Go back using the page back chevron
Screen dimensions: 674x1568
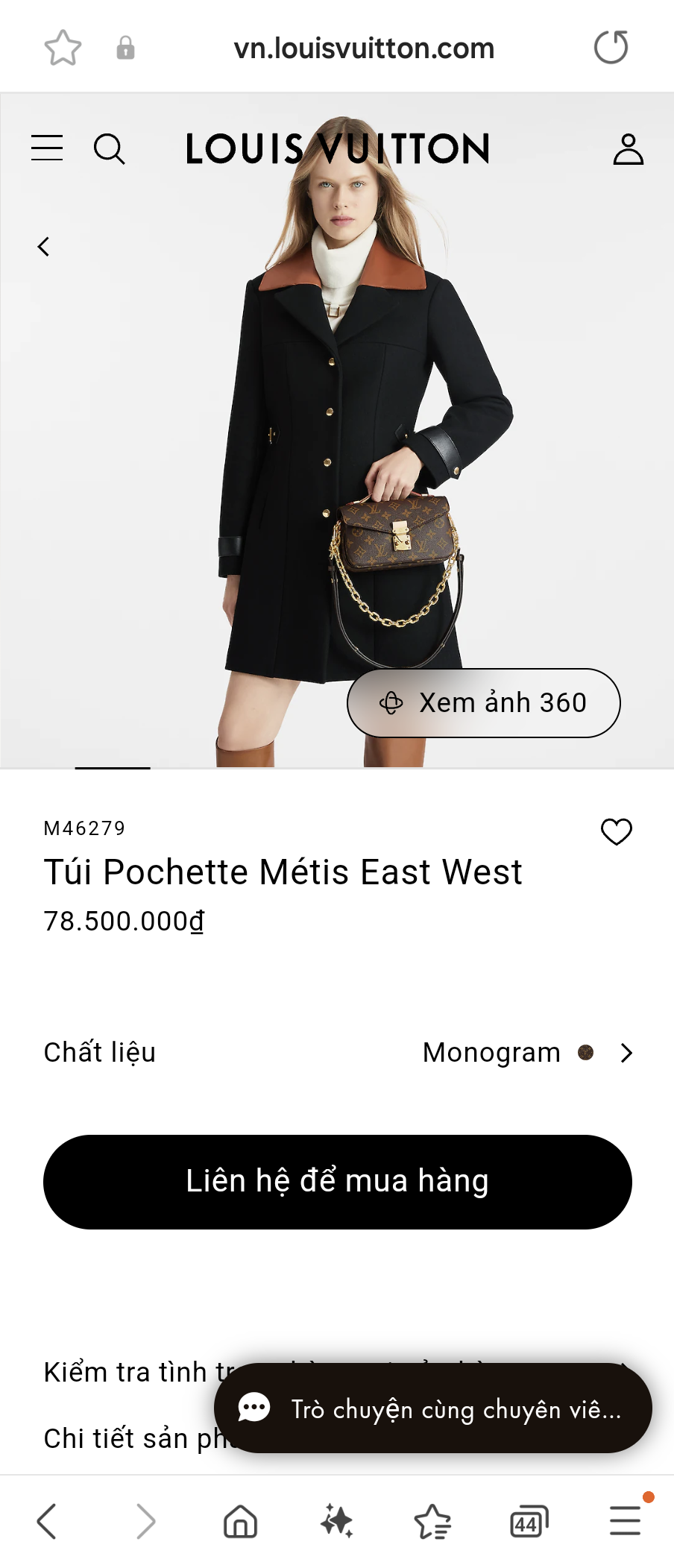pos(43,246)
